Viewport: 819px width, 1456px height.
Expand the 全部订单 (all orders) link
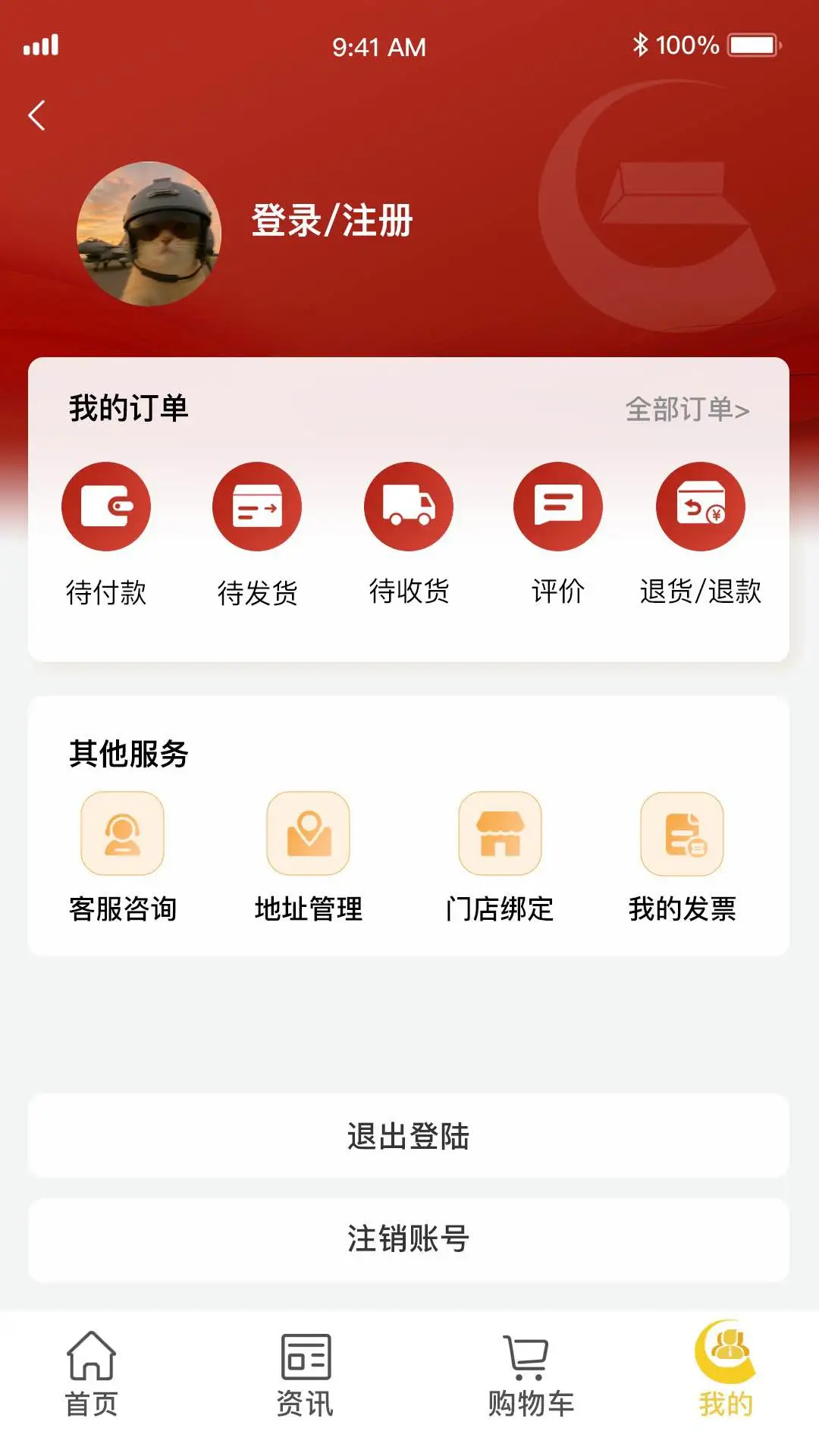(x=688, y=409)
